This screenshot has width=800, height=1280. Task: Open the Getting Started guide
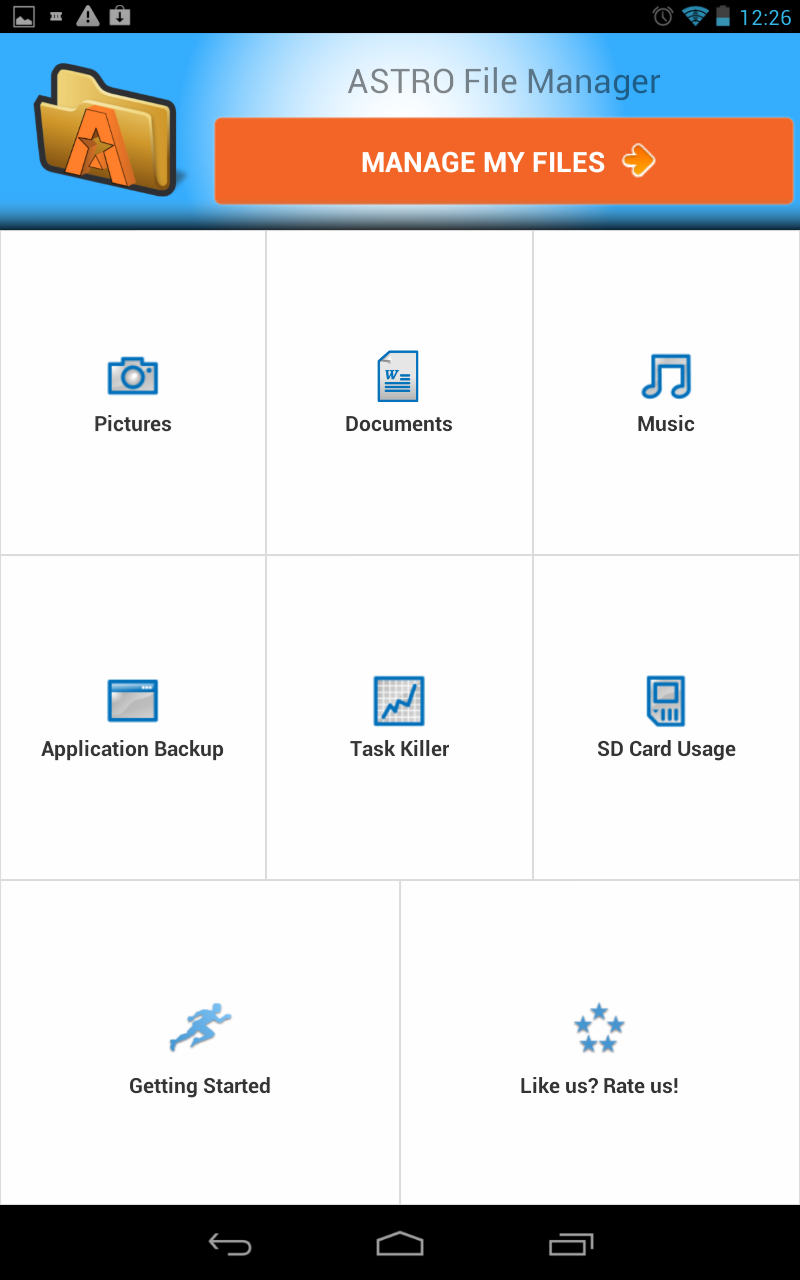click(x=200, y=1045)
